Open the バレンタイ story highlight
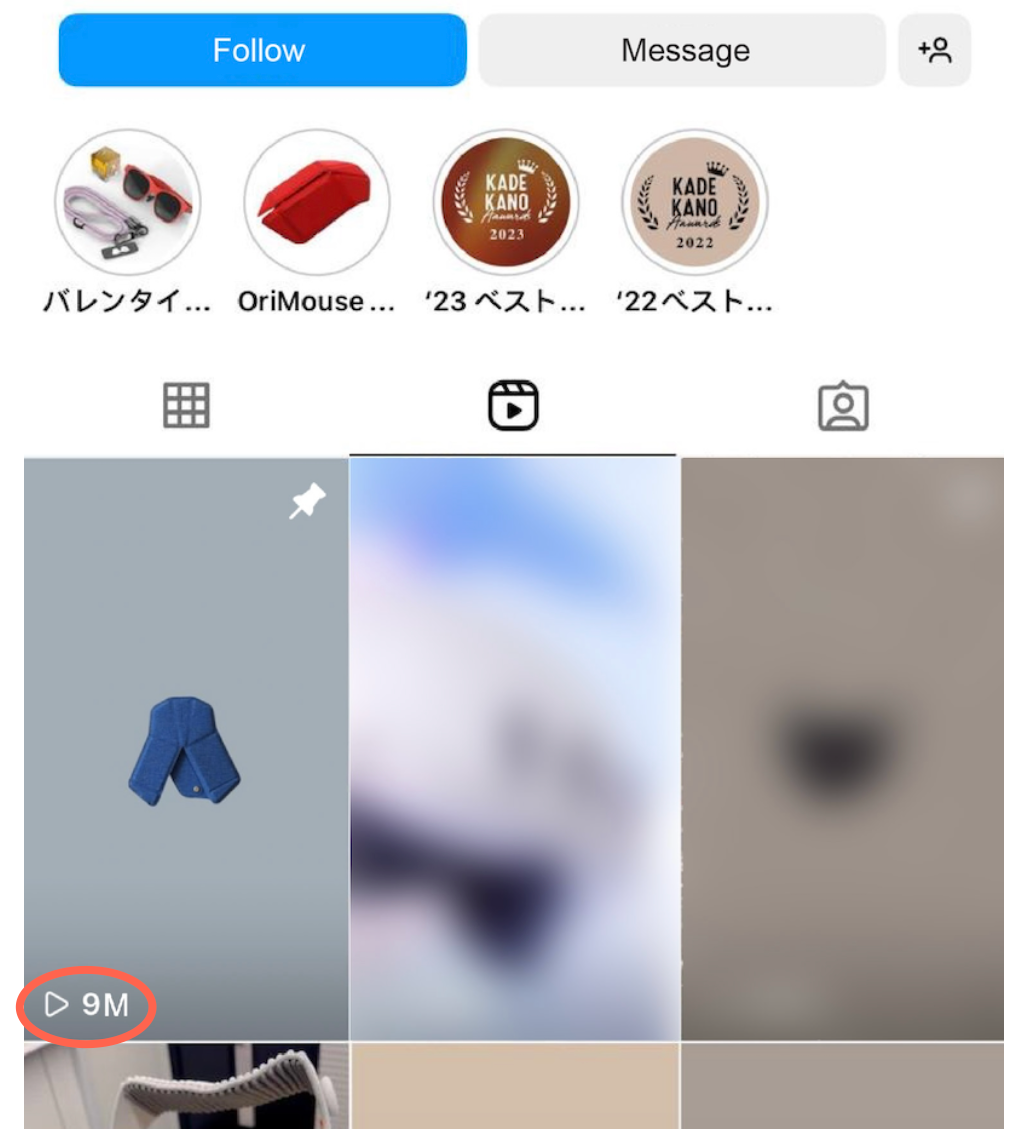Screen dimensions: 1032x1132 (127, 203)
